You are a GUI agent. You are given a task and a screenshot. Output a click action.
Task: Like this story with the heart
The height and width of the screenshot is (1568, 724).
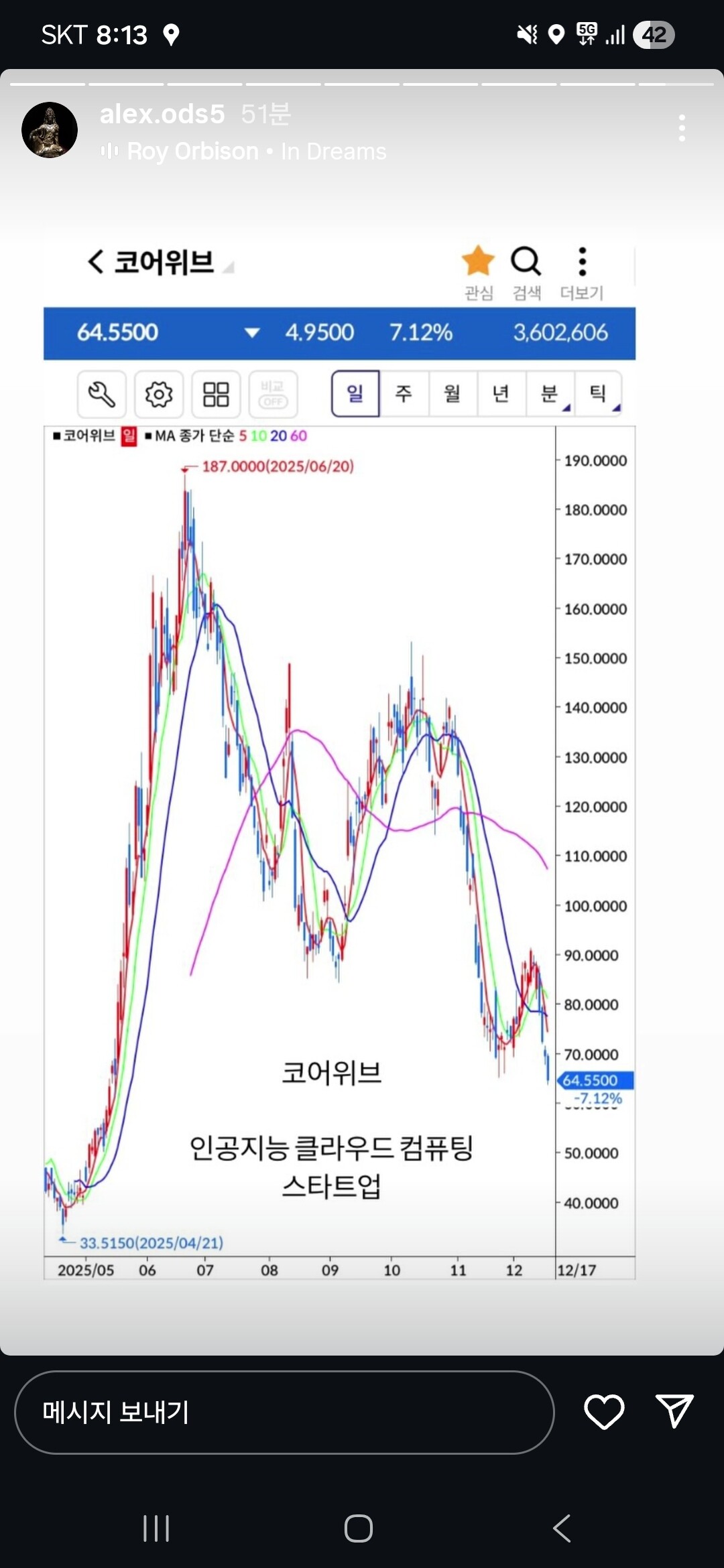pyautogui.click(x=604, y=1412)
